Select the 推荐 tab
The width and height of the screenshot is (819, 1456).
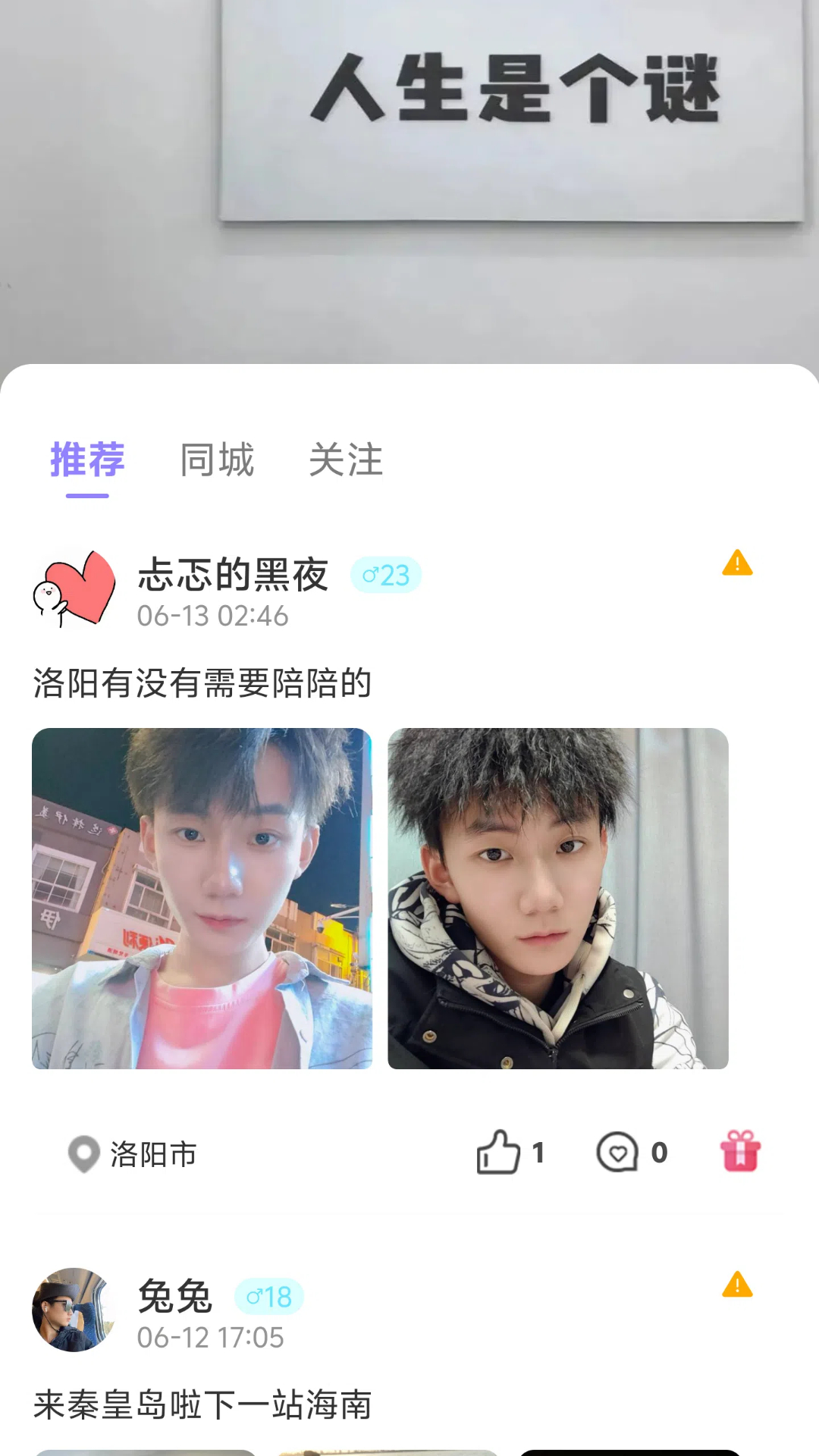(87, 460)
